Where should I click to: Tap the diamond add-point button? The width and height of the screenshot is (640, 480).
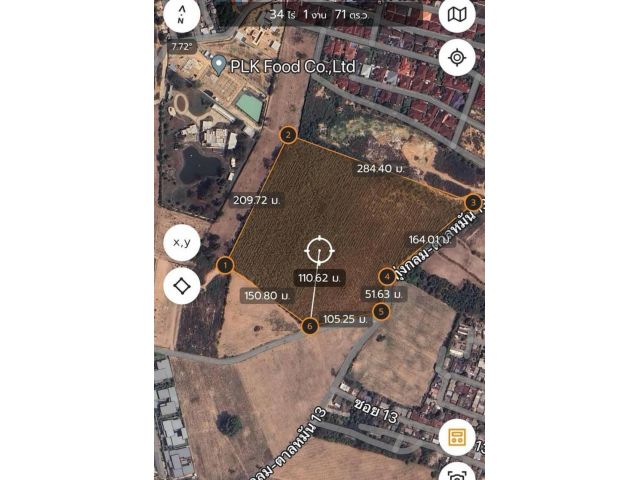(x=182, y=286)
